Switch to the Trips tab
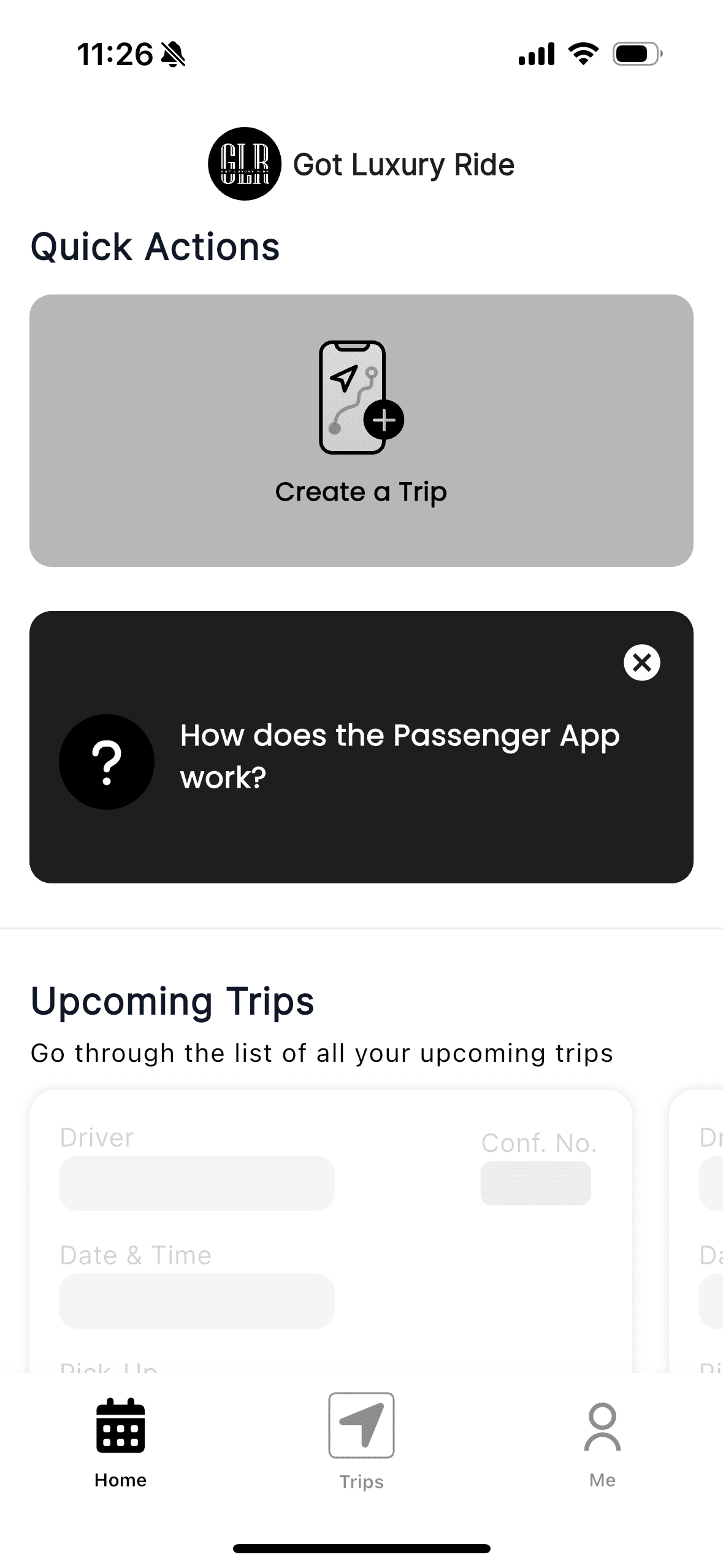This screenshot has width=723, height=1568. pos(361,1440)
